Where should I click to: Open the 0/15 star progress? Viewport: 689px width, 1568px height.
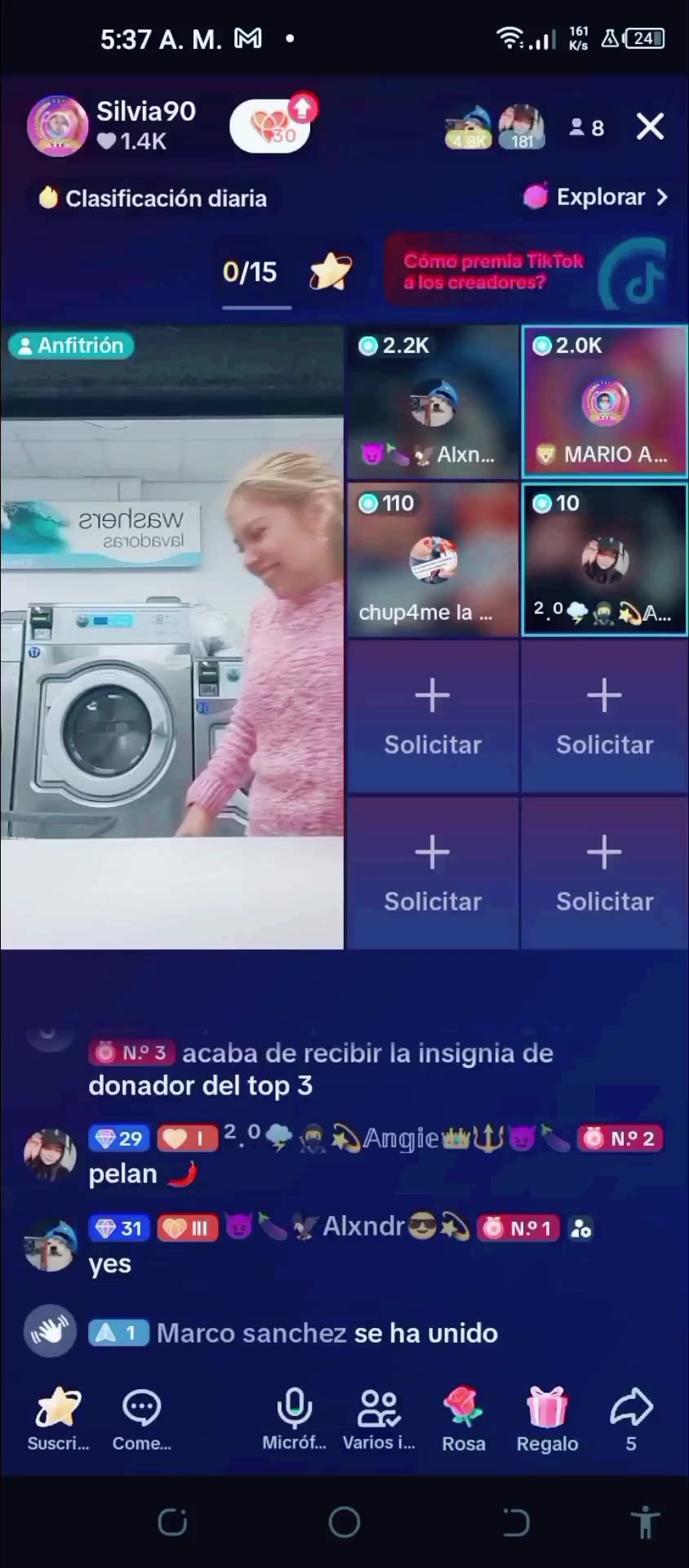coord(286,273)
